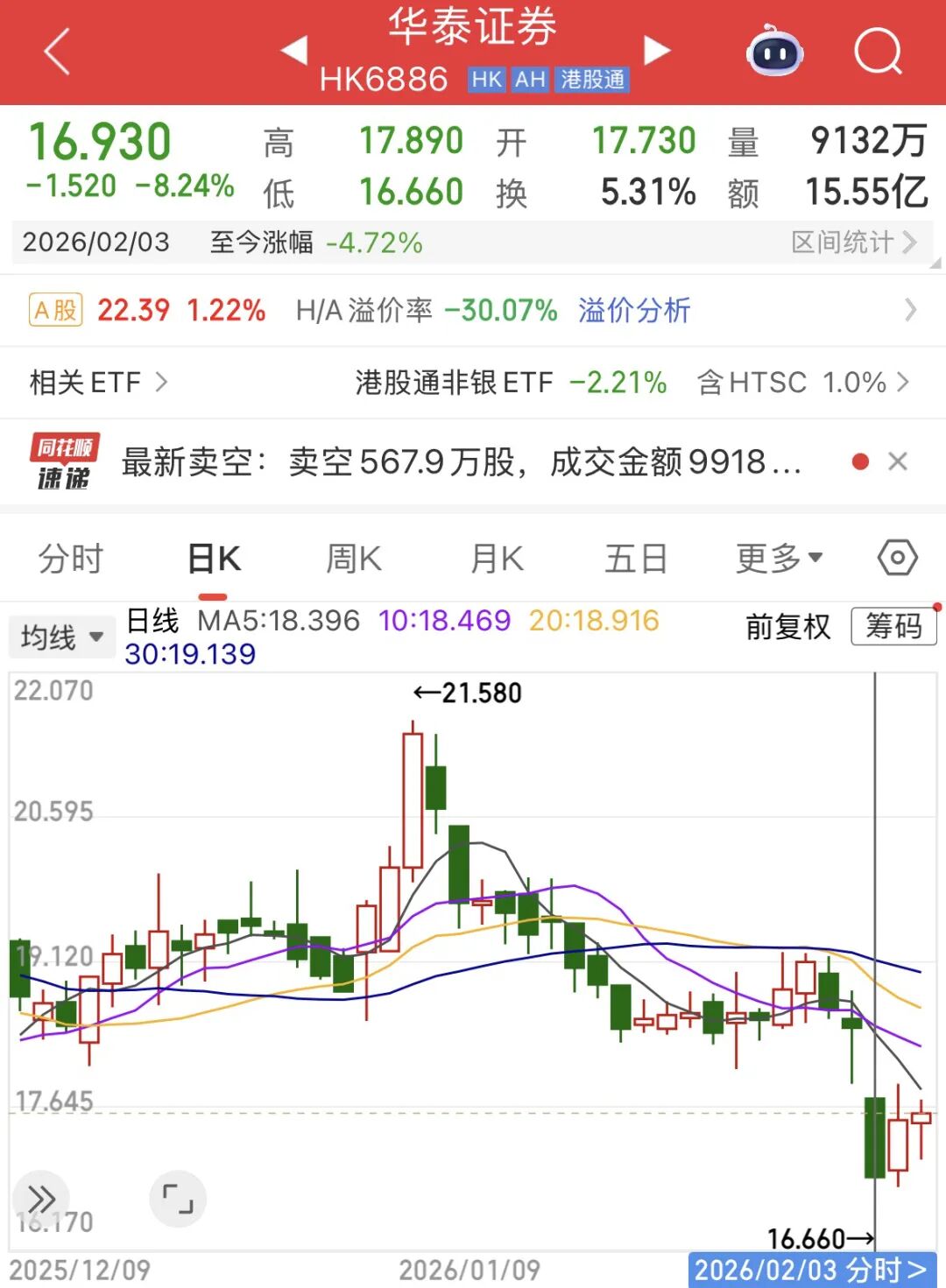The width and height of the screenshot is (946, 1288).
Task: Switch to the previous stock
Action: (x=293, y=51)
